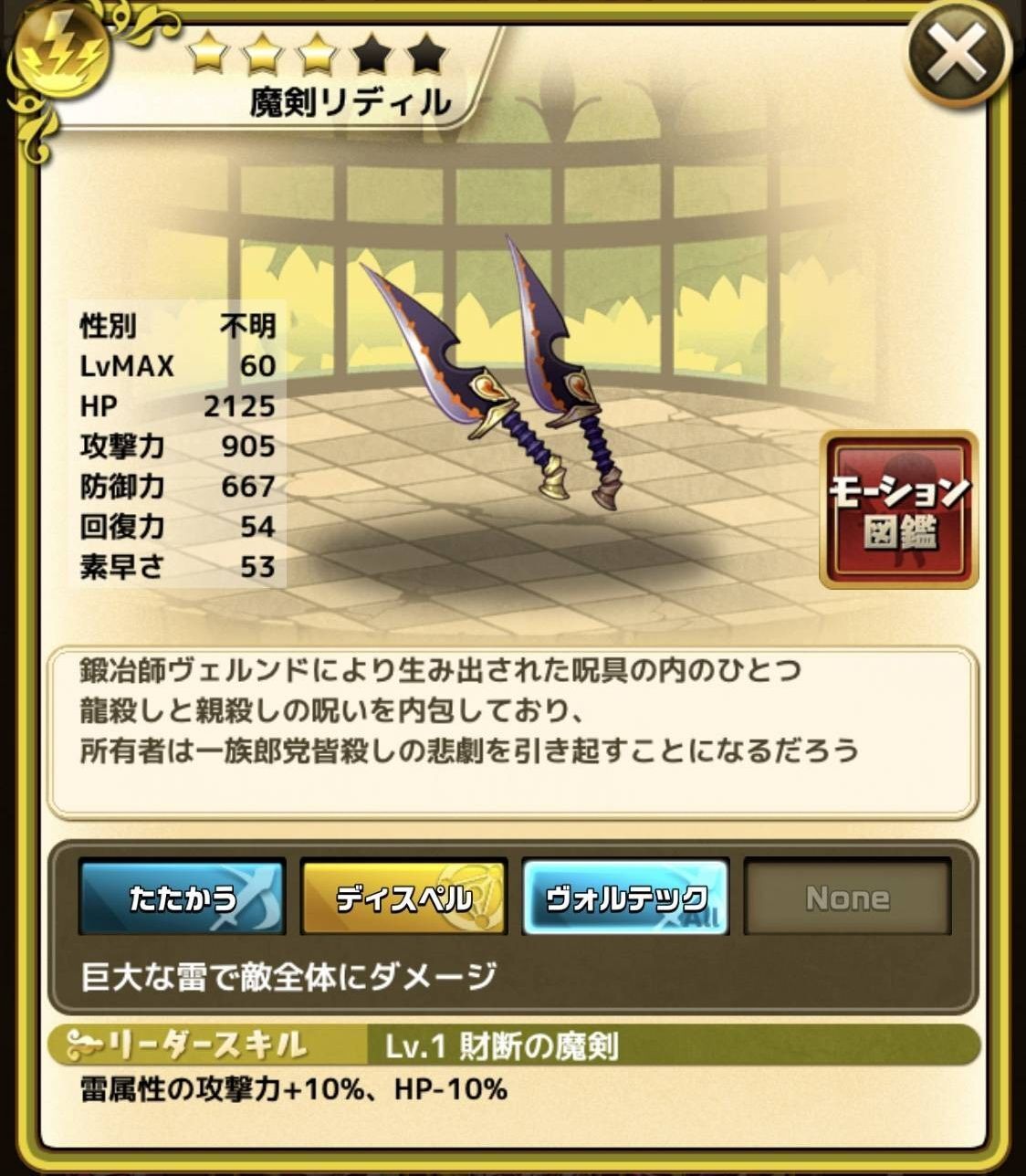Select the たたかう skill button
Image resolution: width=1026 pixels, height=1176 pixels.
(183, 897)
